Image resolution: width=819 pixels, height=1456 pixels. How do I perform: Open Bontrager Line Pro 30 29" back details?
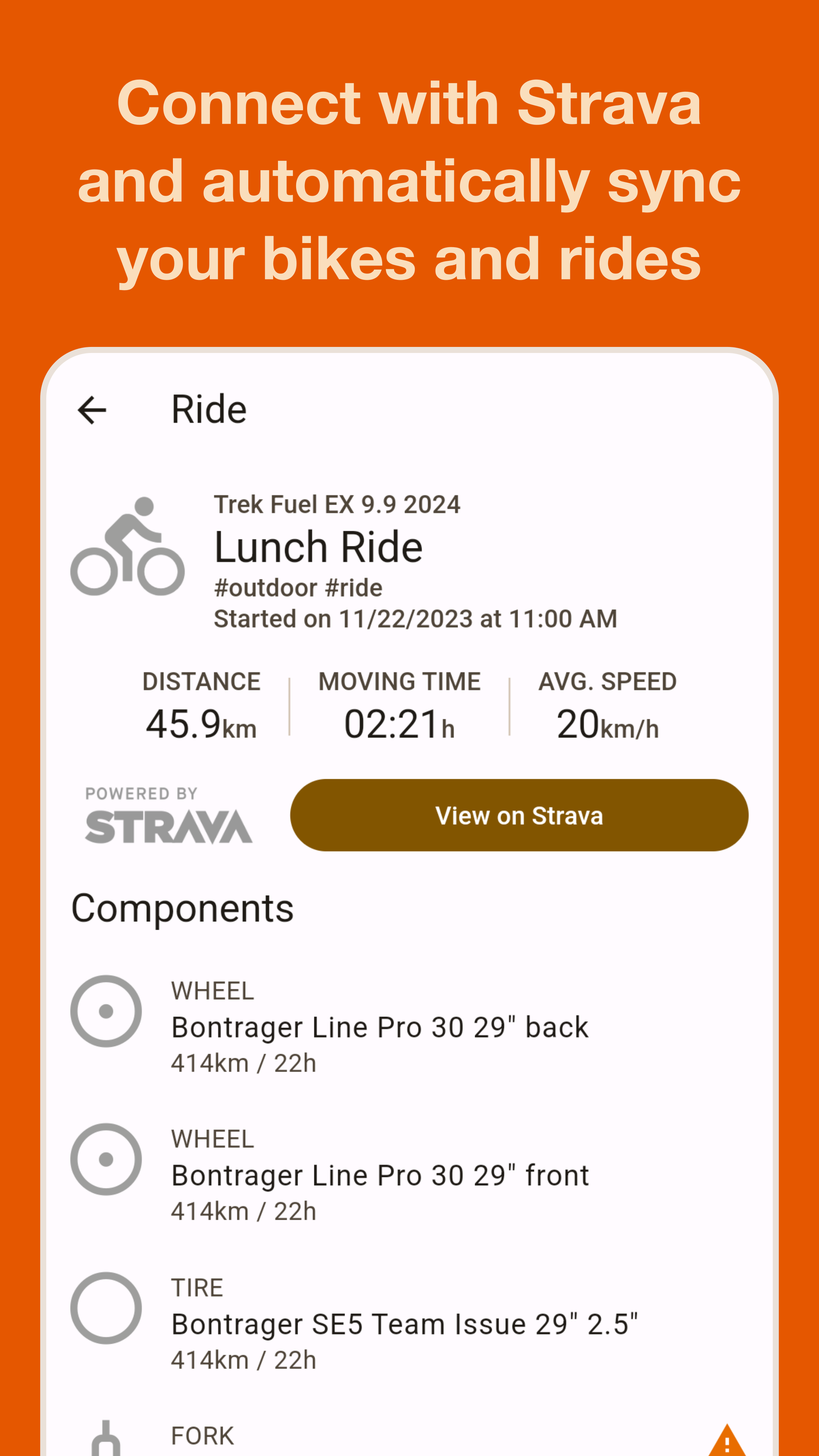point(379,1027)
